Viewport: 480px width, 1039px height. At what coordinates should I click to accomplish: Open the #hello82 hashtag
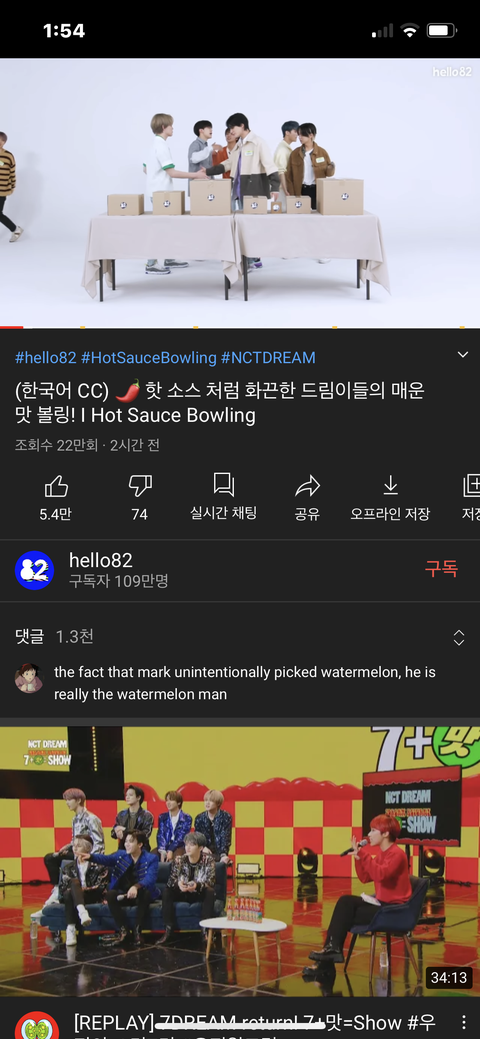[46, 358]
